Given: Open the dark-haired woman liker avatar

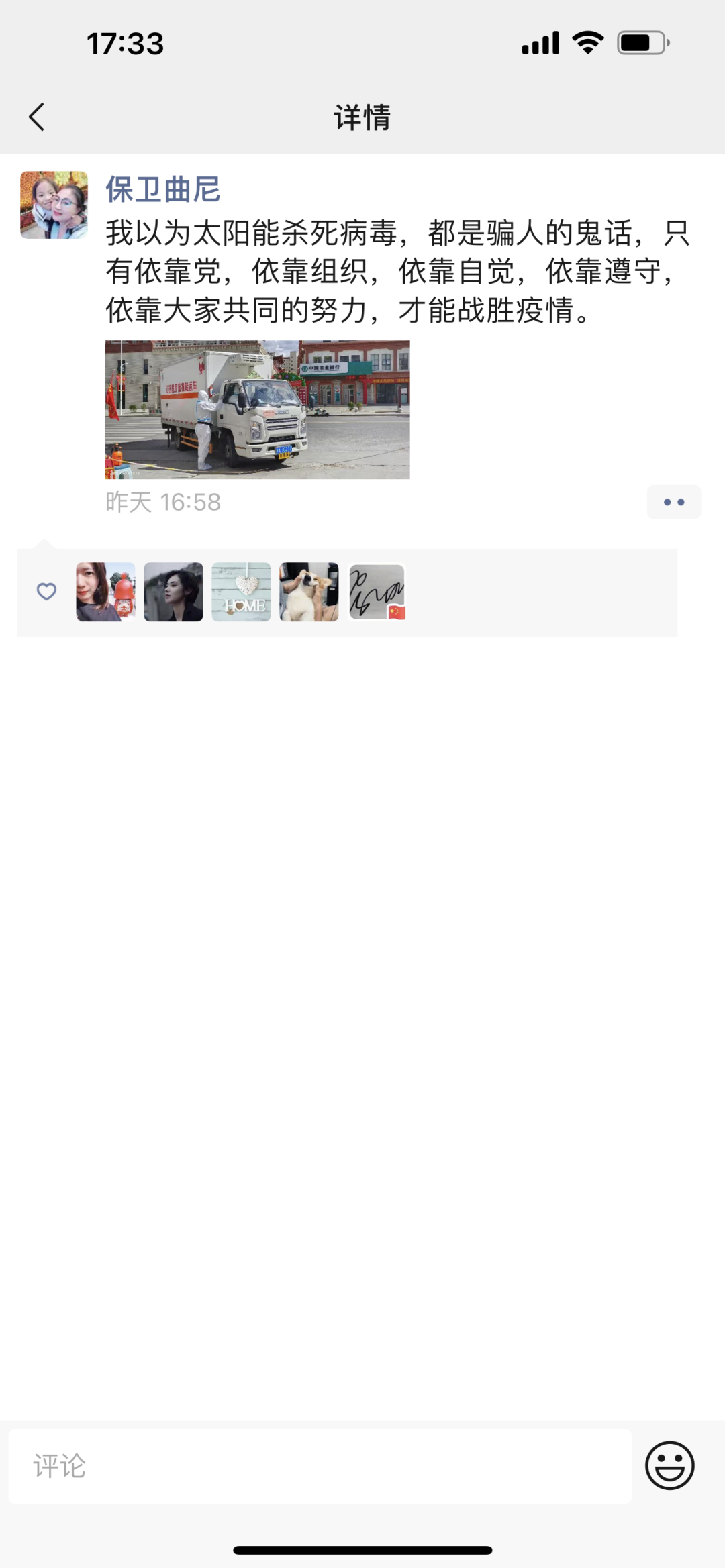Looking at the screenshot, I should 173,592.
